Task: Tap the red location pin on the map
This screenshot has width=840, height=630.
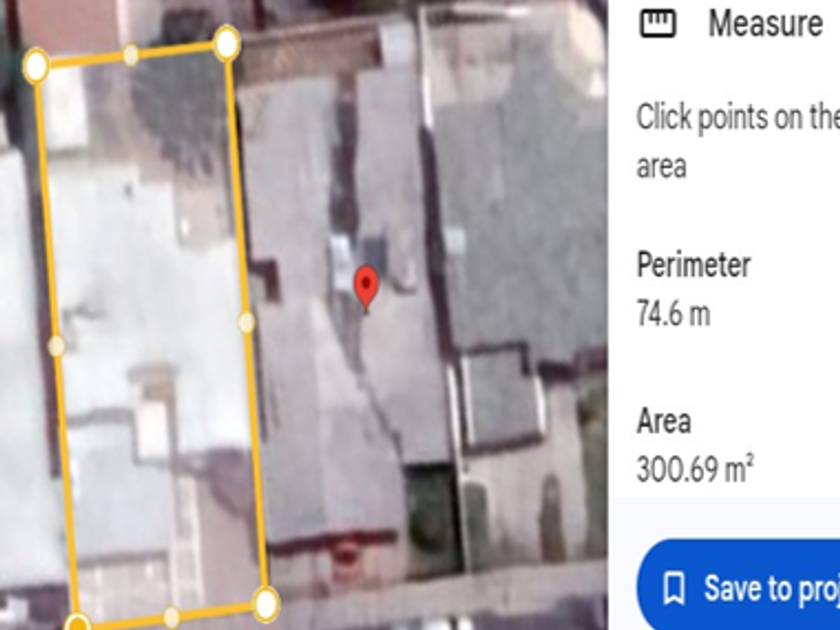Action: click(367, 286)
